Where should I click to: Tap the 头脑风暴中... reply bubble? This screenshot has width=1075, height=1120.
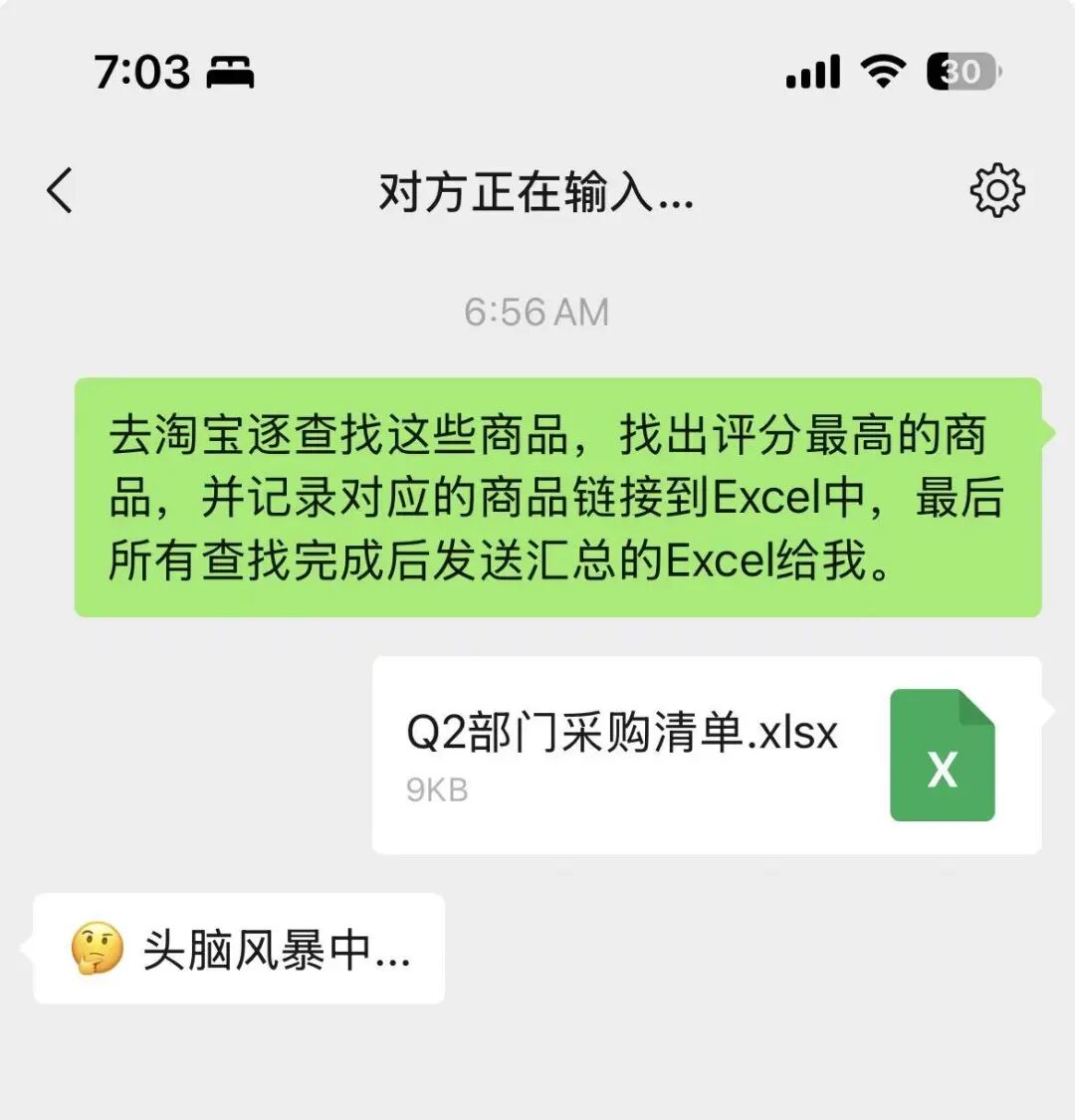(239, 948)
